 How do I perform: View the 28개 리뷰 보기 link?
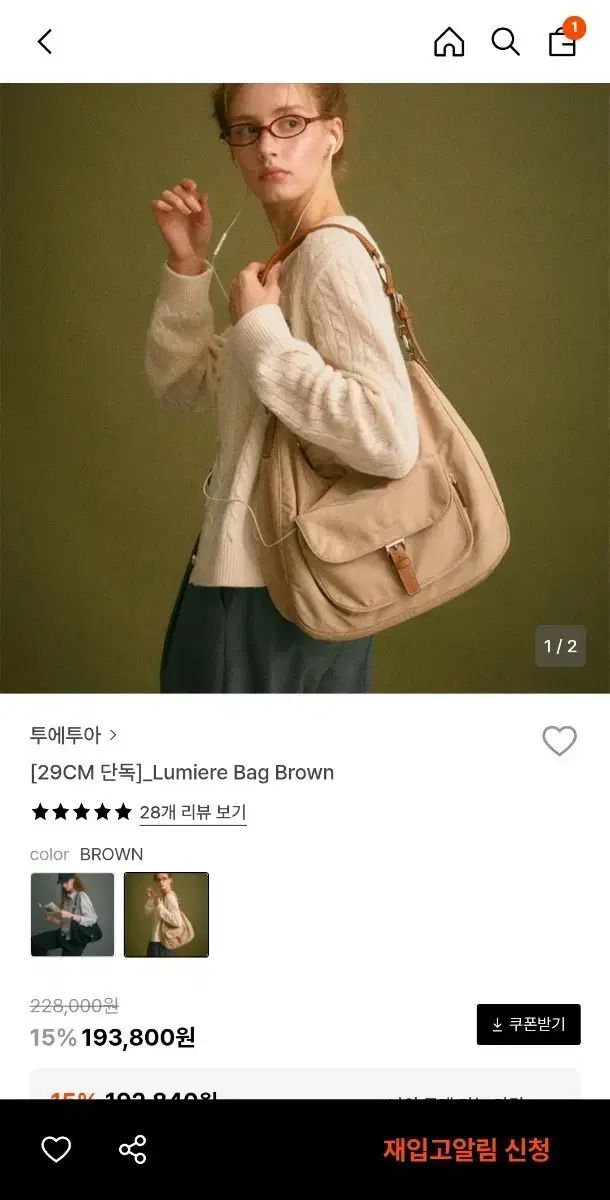(x=192, y=812)
